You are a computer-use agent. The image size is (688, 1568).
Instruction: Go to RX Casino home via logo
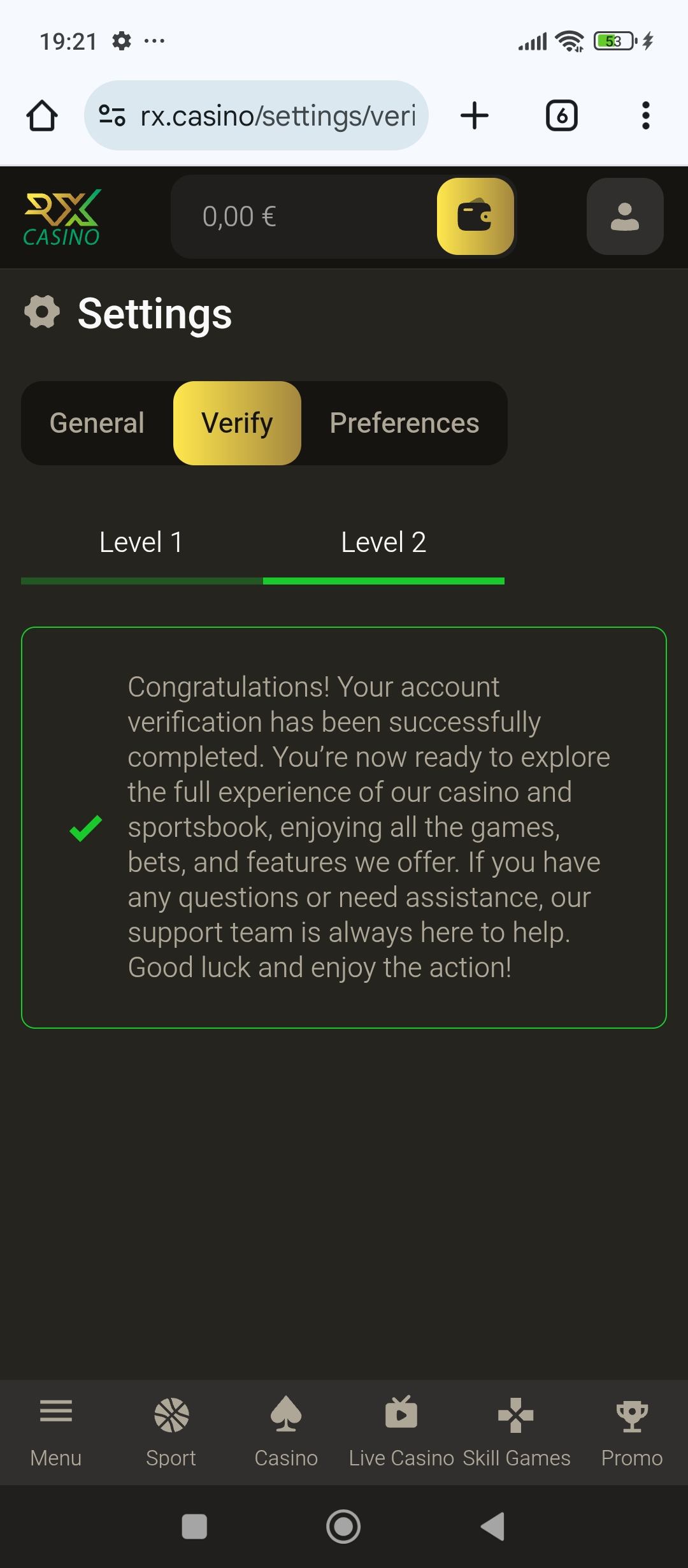pyautogui.click(x=62, y=217)
